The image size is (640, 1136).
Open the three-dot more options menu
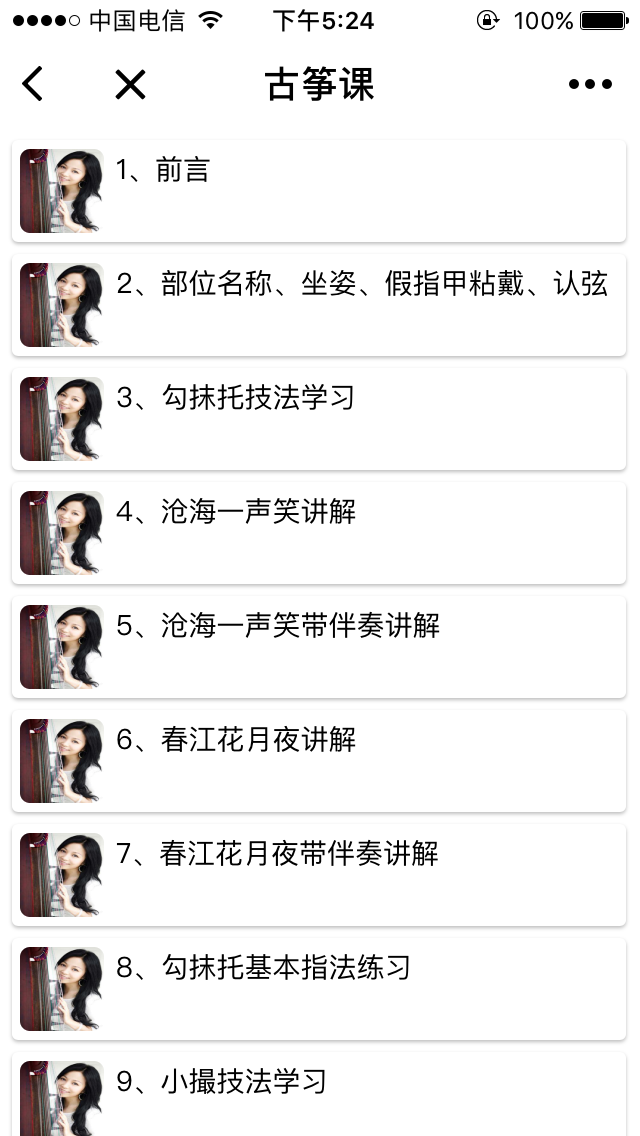coord(590,84)
